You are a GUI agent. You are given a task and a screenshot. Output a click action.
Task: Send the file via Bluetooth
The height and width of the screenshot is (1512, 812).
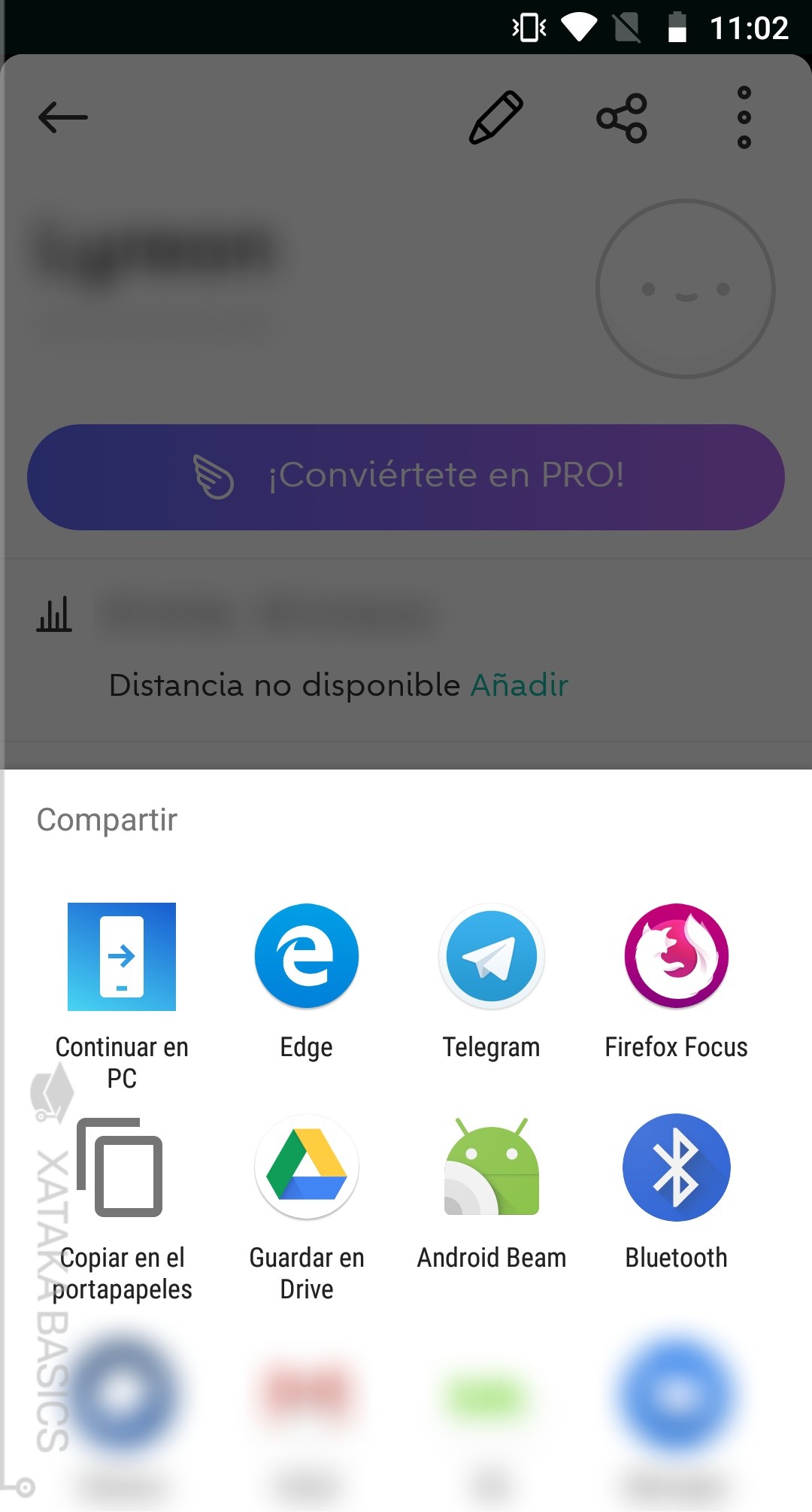click(x=676, y=1167)
